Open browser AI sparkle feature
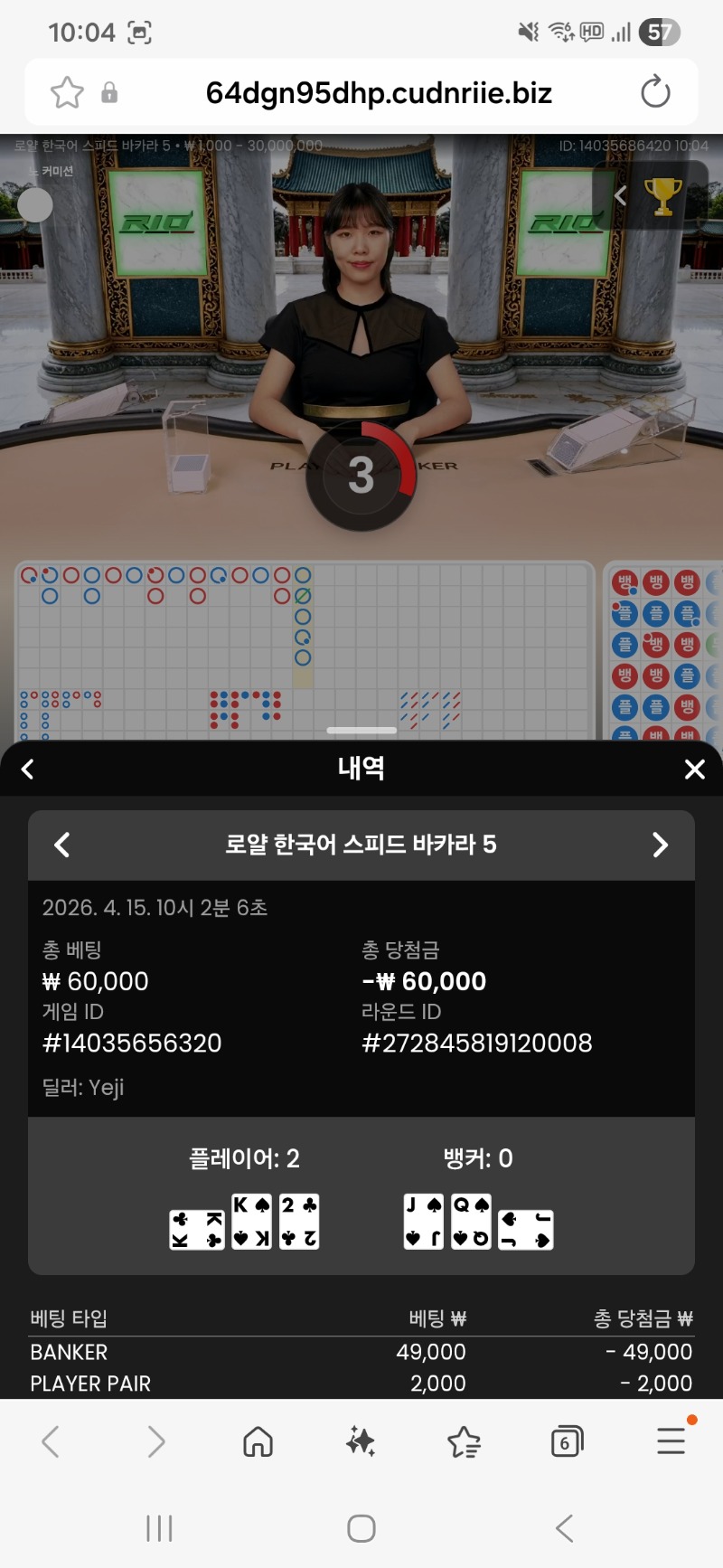Image resolution: width=723 pixels, height=1568 pixels. pyautogui.click(x=361, y=1441)
